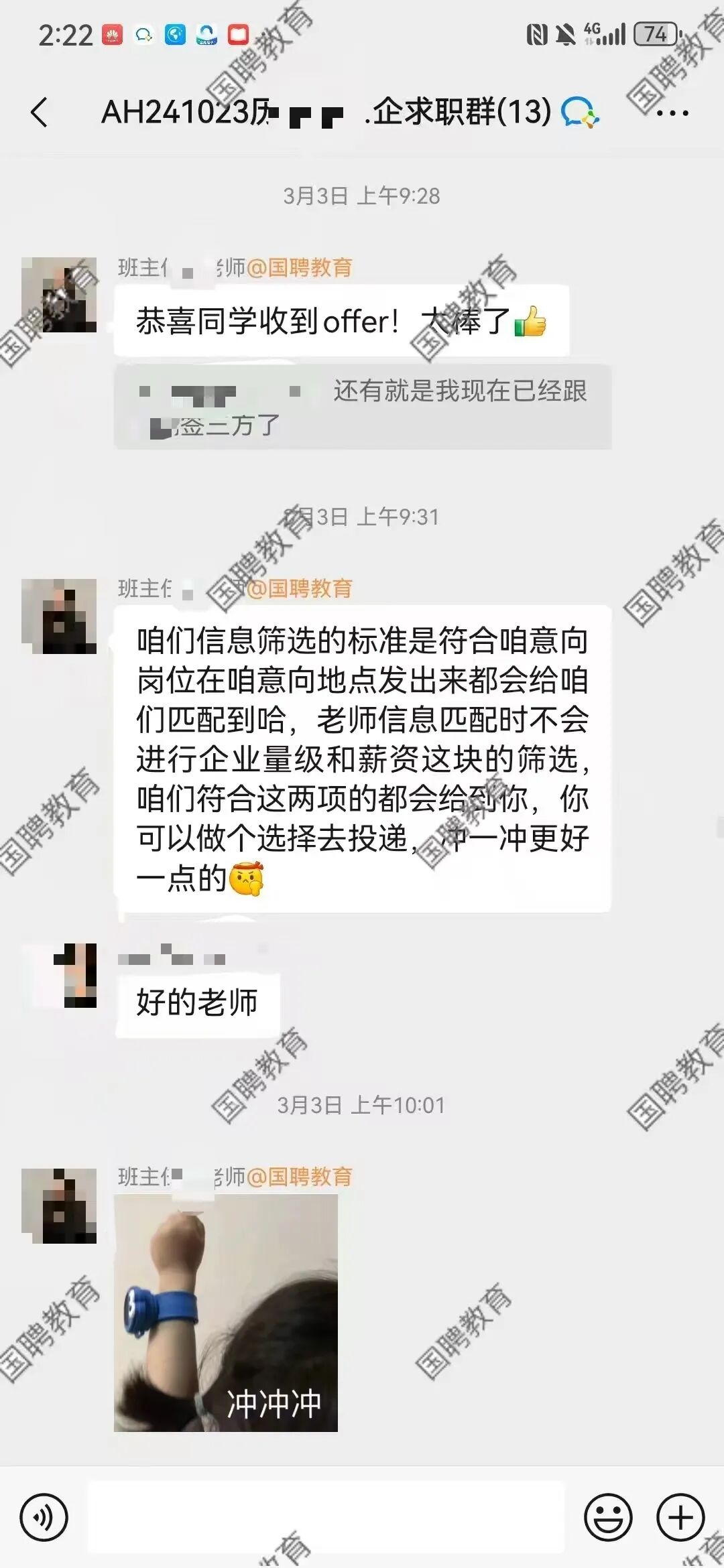Go back from the group chat

[40, 112]
